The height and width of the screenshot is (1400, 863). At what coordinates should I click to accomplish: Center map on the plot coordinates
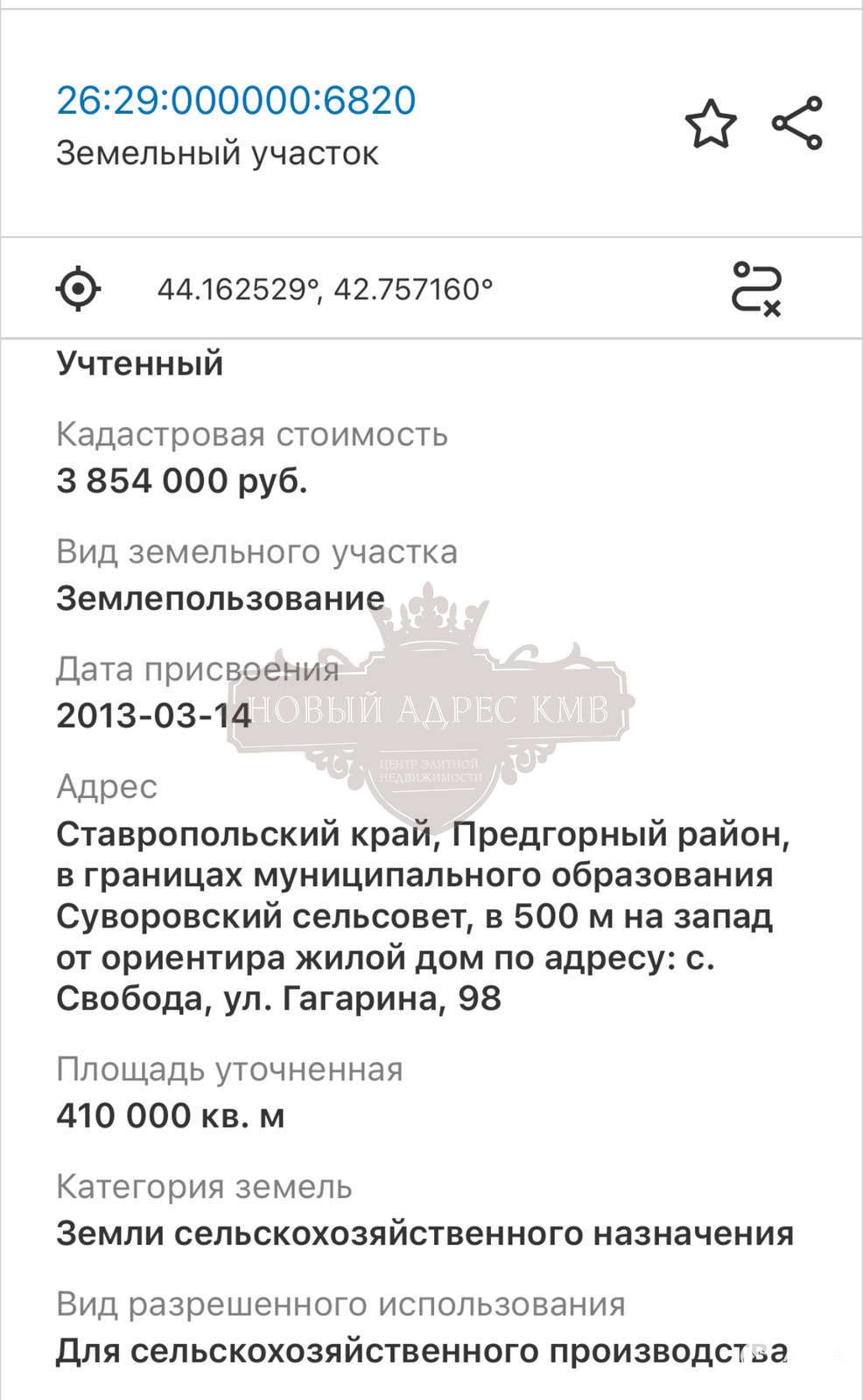coord(78,288)
